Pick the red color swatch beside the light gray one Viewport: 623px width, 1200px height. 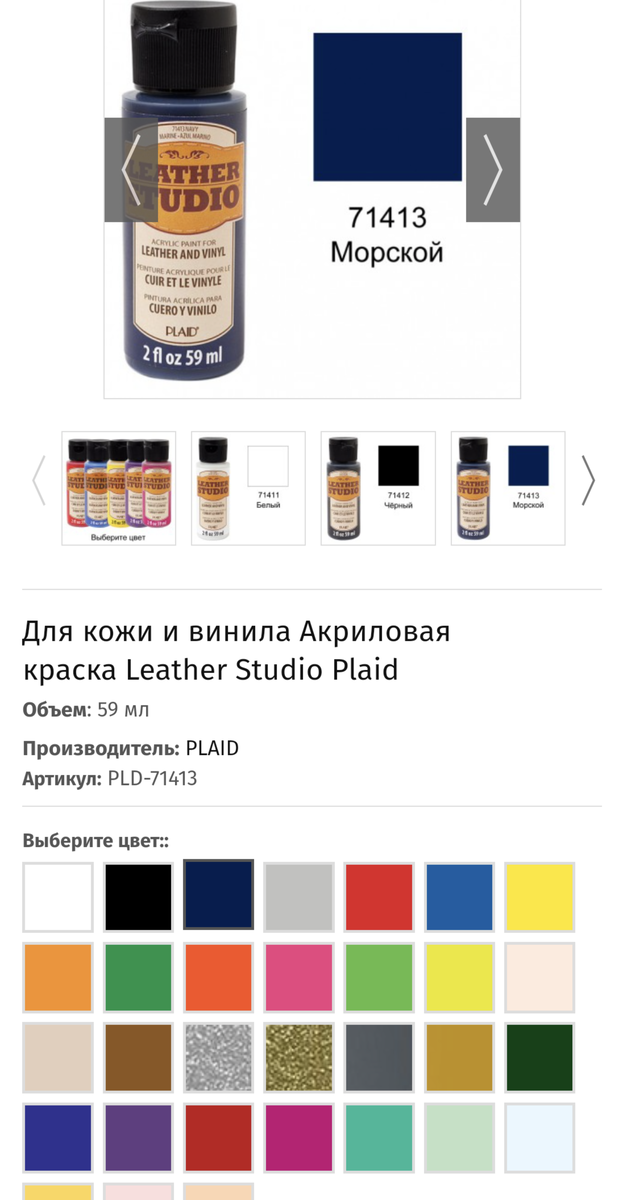pos(379,897)
